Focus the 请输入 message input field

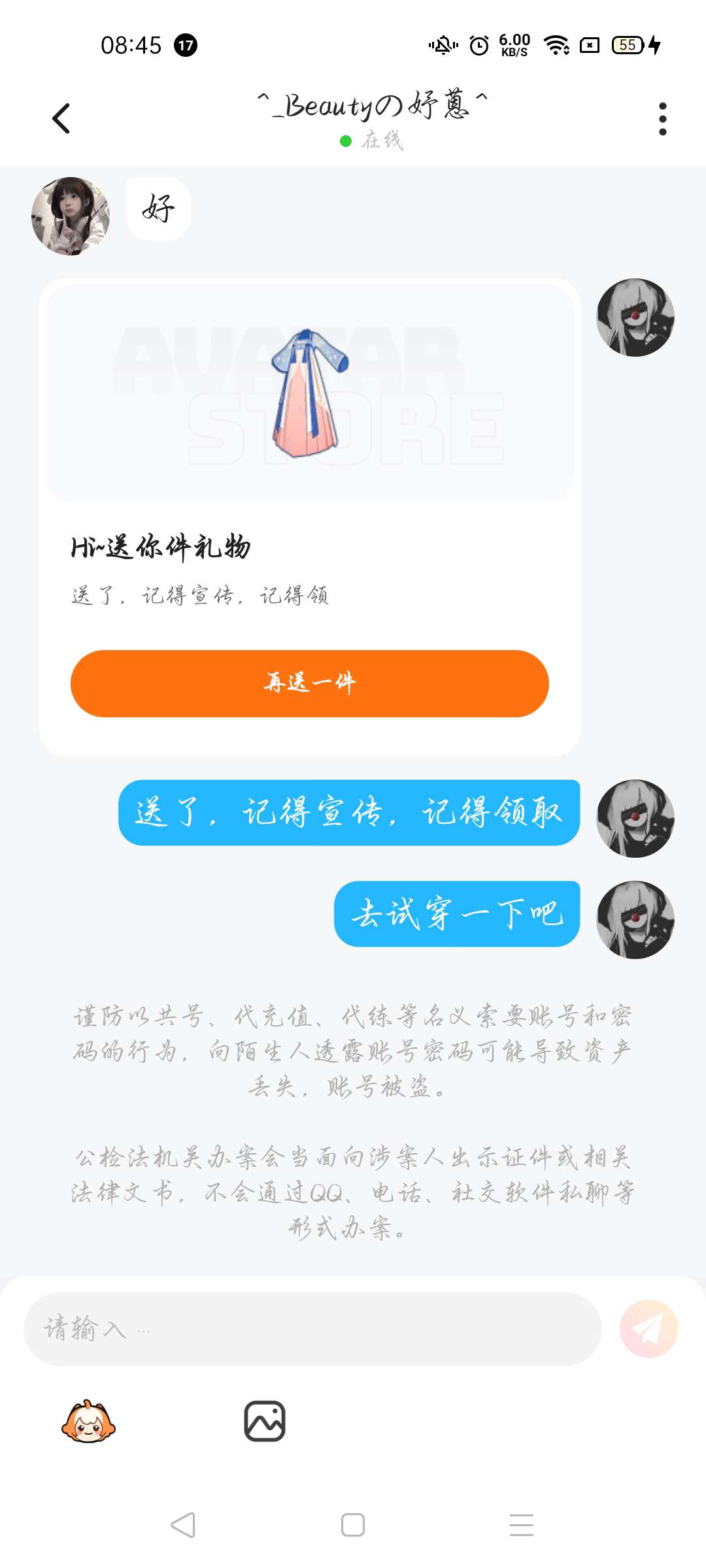312,1329
